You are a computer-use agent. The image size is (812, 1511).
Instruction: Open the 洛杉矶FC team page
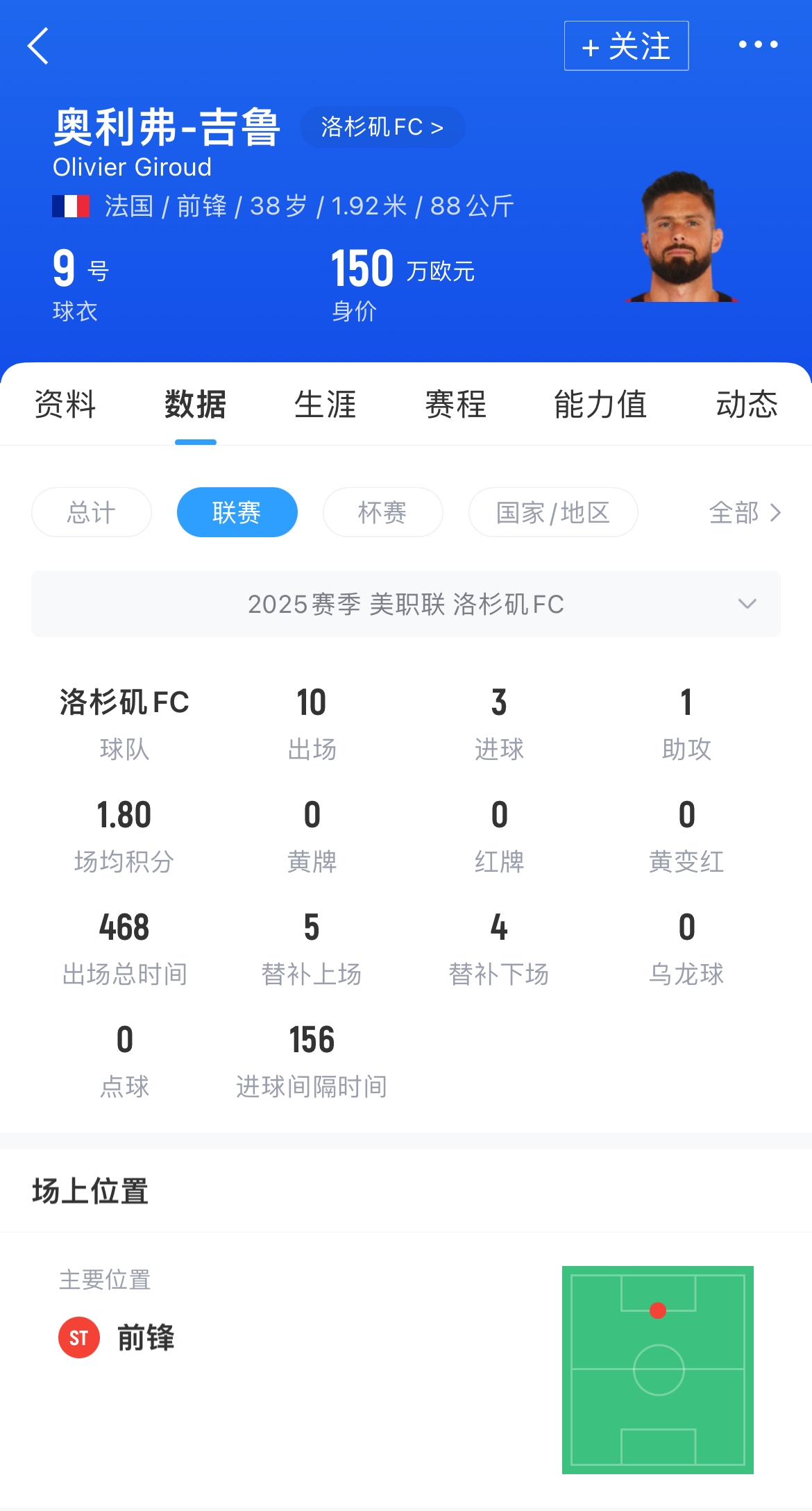382,127
